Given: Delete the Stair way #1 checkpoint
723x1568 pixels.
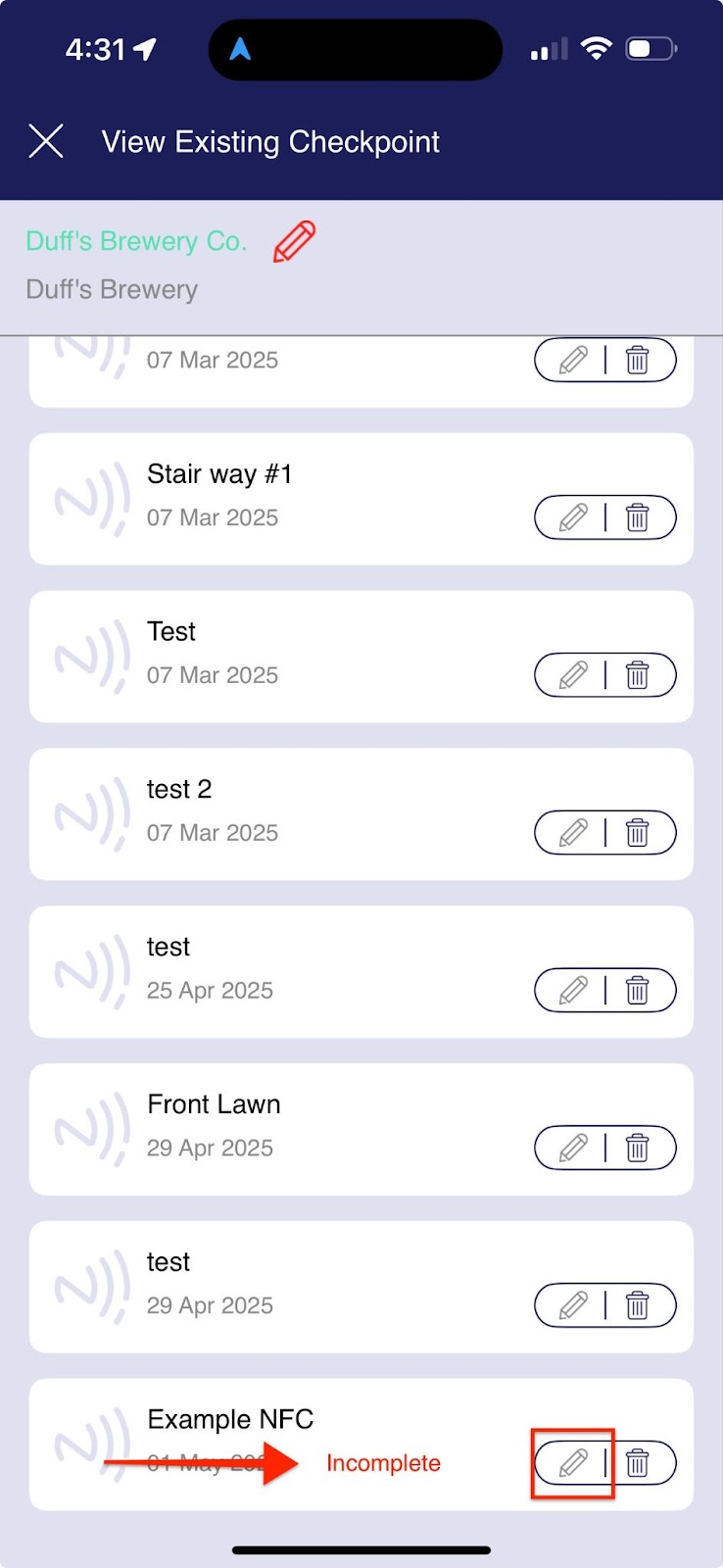Looking at the screenshot, I should (x=638, y=517).
